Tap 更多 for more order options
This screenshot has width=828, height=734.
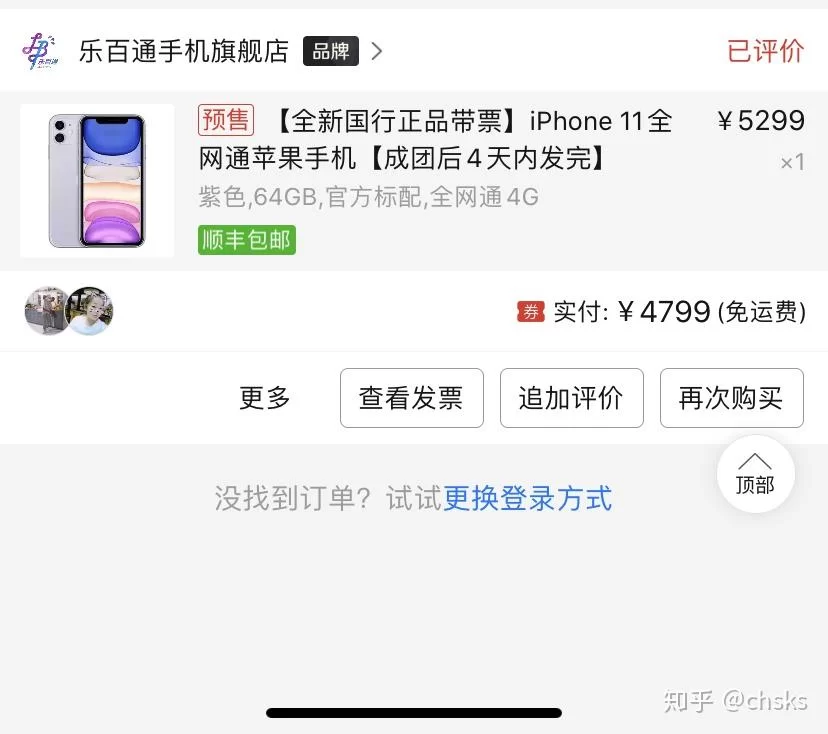click(265, 398)
